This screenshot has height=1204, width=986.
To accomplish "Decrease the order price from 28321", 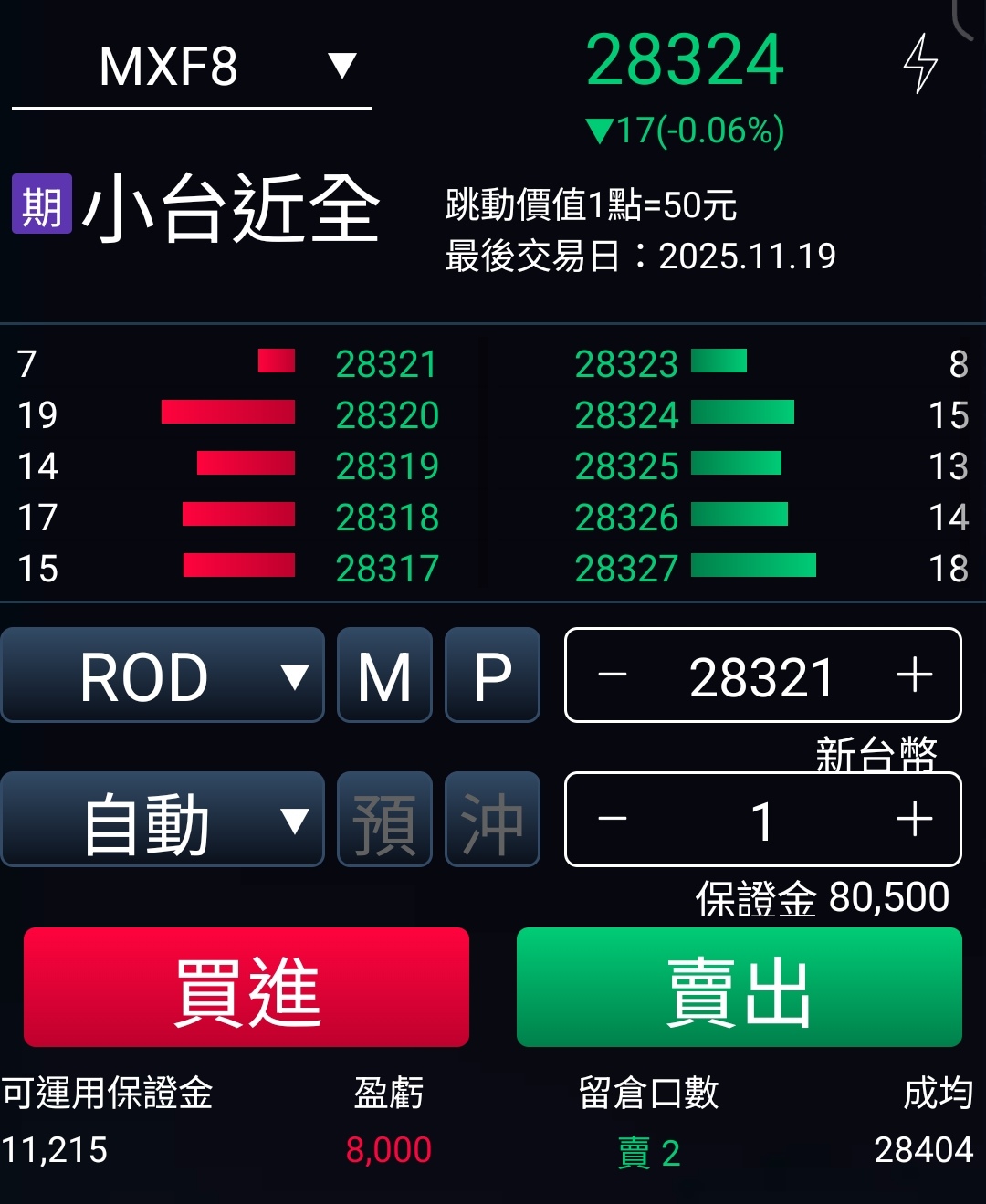I will pos(612,676).
